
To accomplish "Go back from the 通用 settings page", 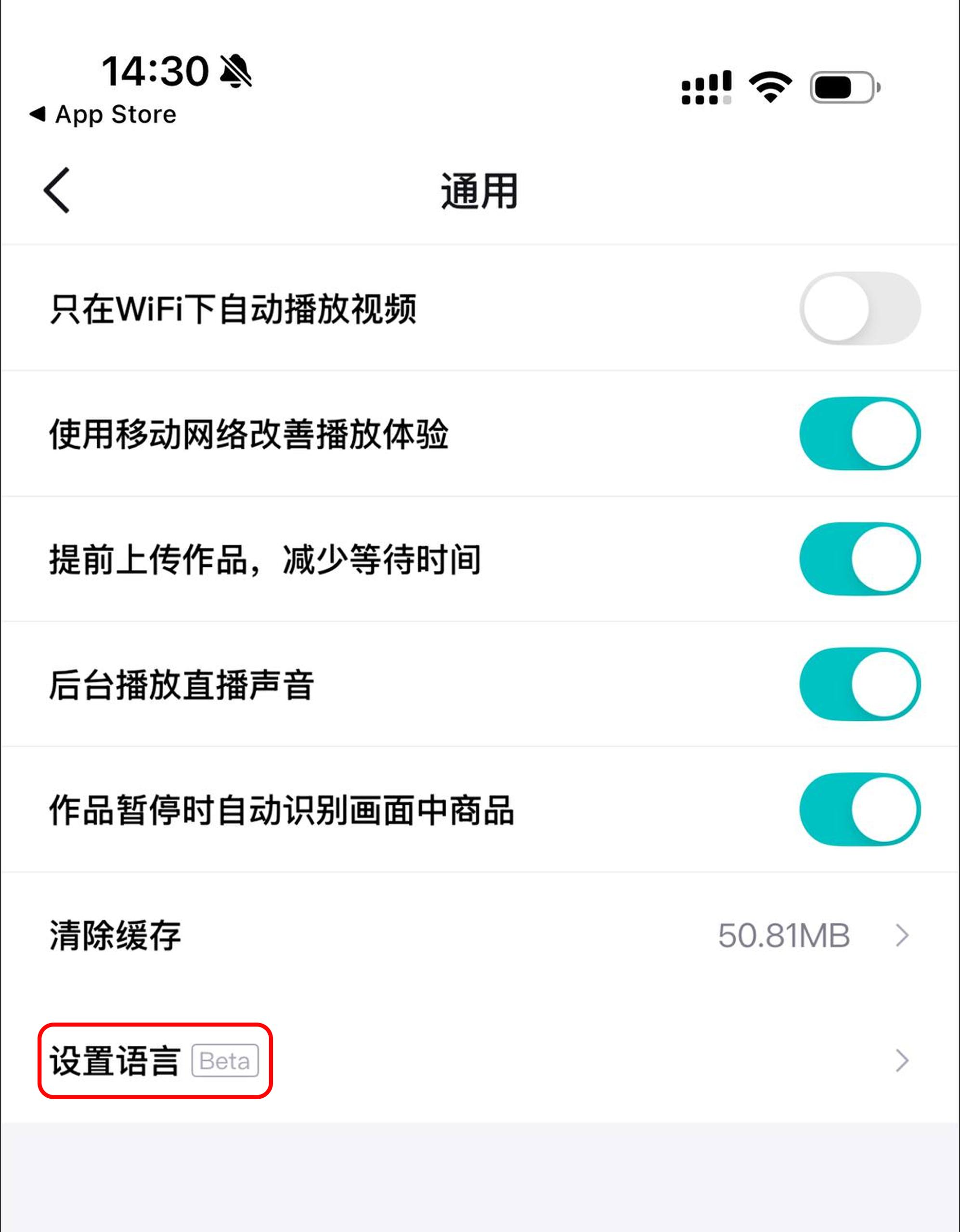I will [56, 191].
